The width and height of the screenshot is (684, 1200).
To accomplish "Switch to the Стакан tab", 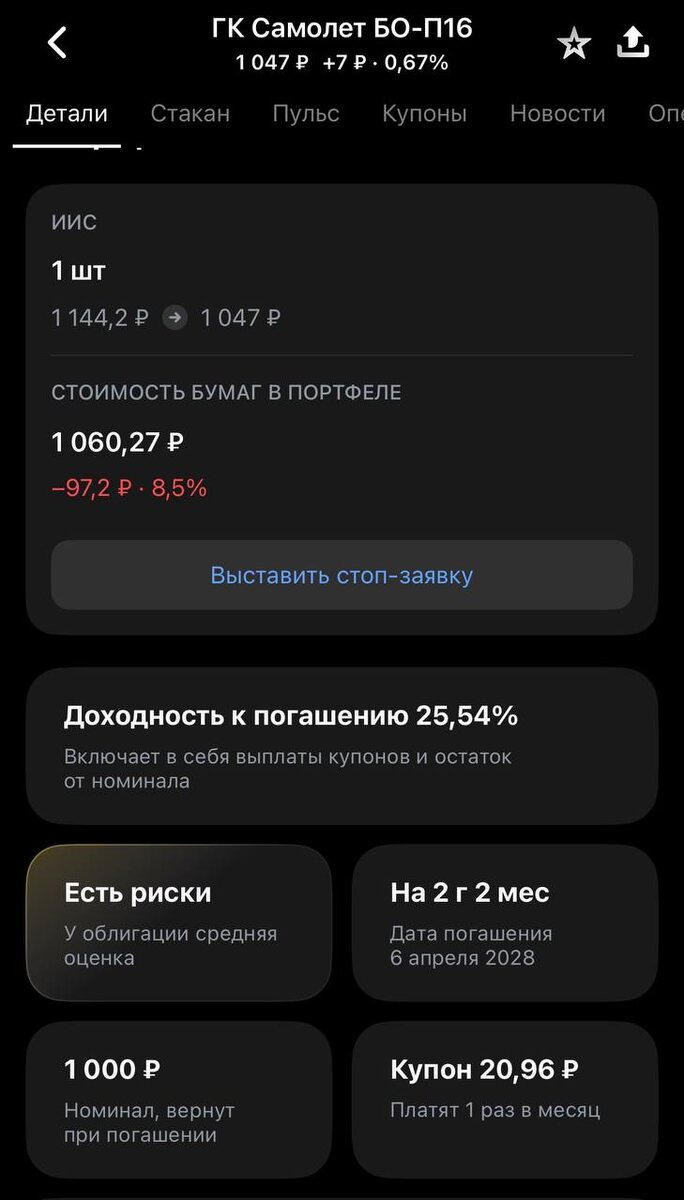I will click(190, 114).
